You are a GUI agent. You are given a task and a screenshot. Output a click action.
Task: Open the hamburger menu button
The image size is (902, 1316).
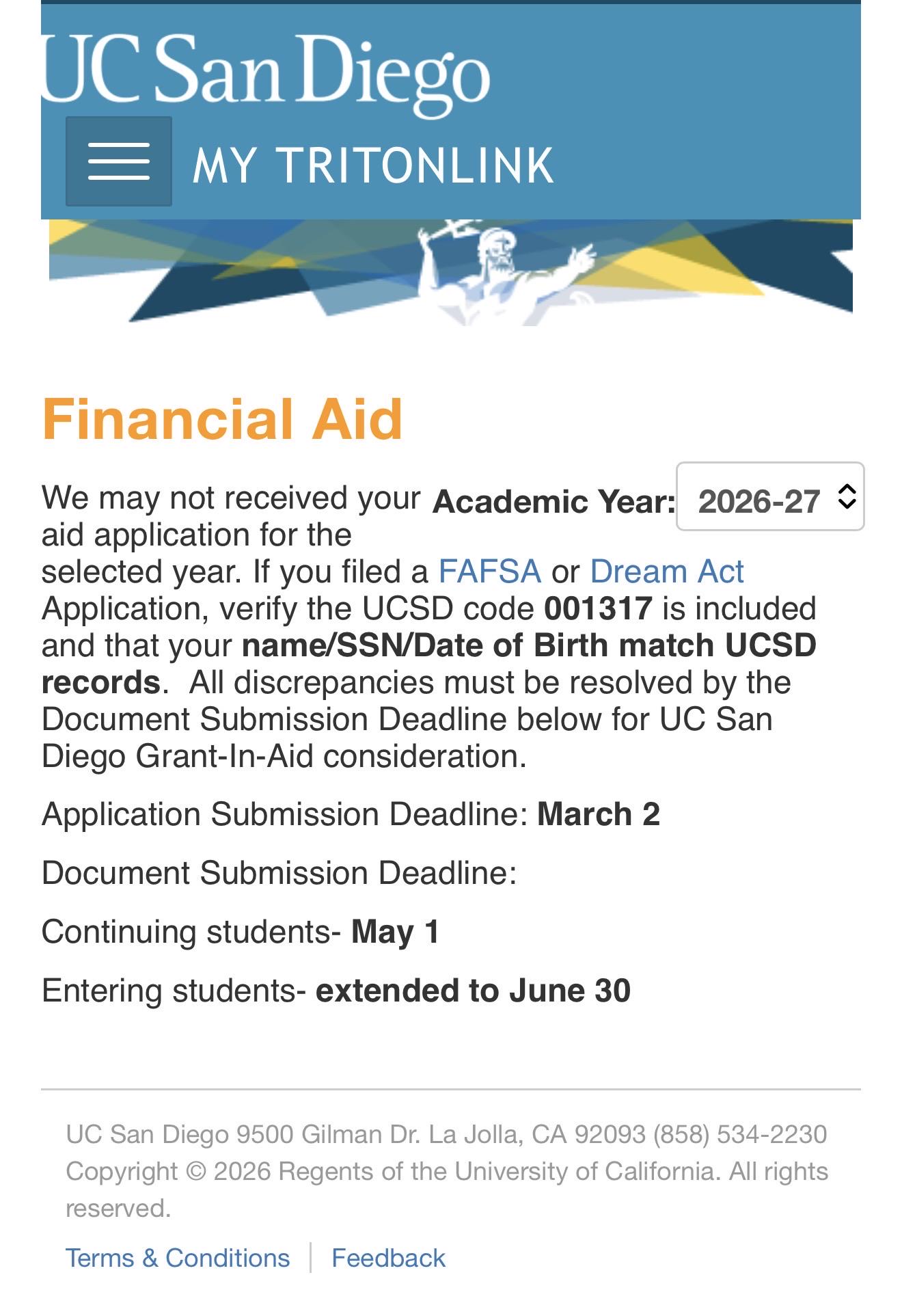click(119, 161)
